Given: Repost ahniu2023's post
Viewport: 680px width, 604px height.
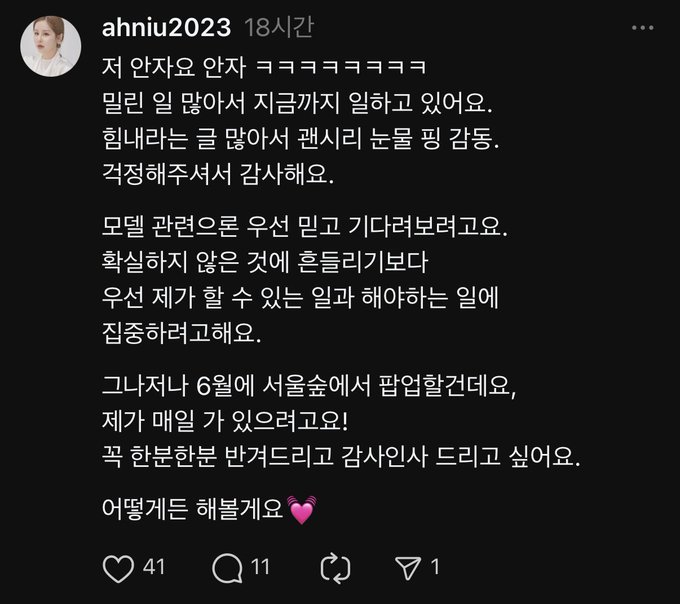Looking at the screenshot, I should click(x=335, y=568).
